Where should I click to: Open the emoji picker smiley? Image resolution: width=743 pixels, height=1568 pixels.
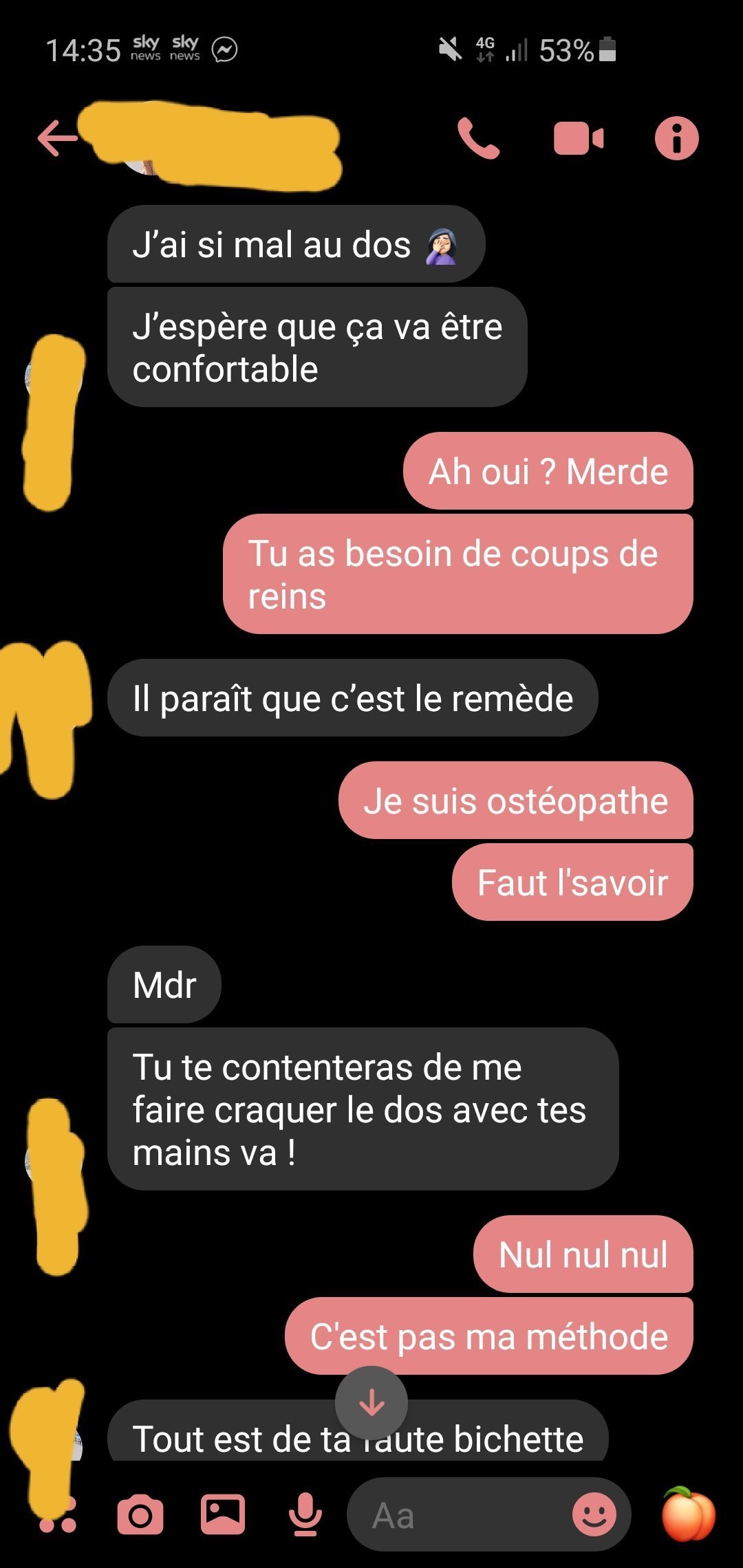594,1514
